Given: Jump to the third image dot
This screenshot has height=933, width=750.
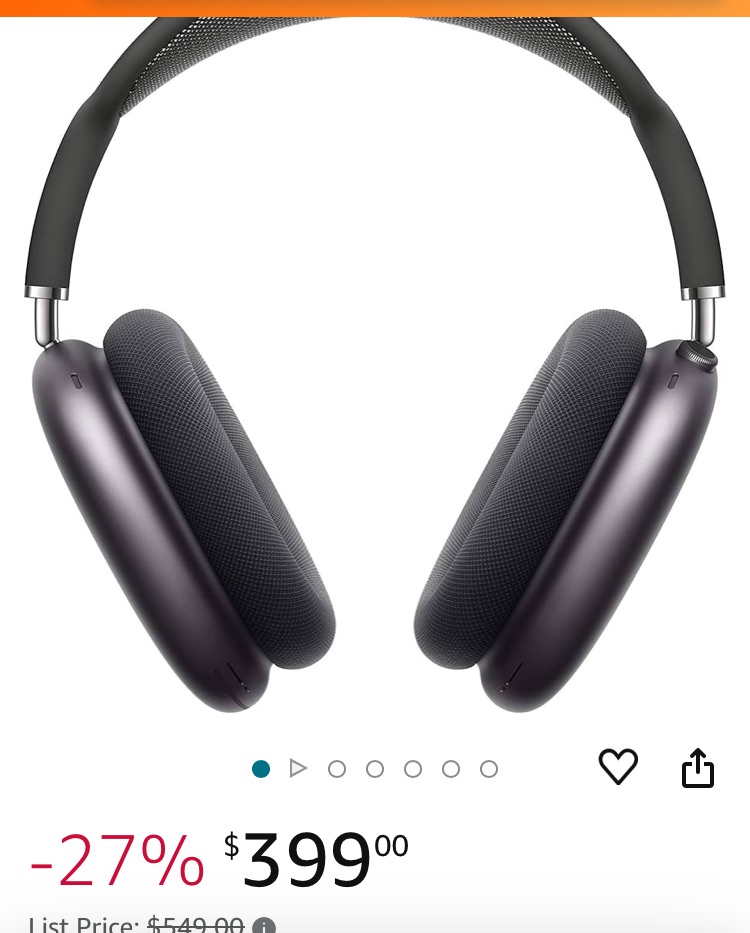Looking at the screenshot, I should [337, 769].
